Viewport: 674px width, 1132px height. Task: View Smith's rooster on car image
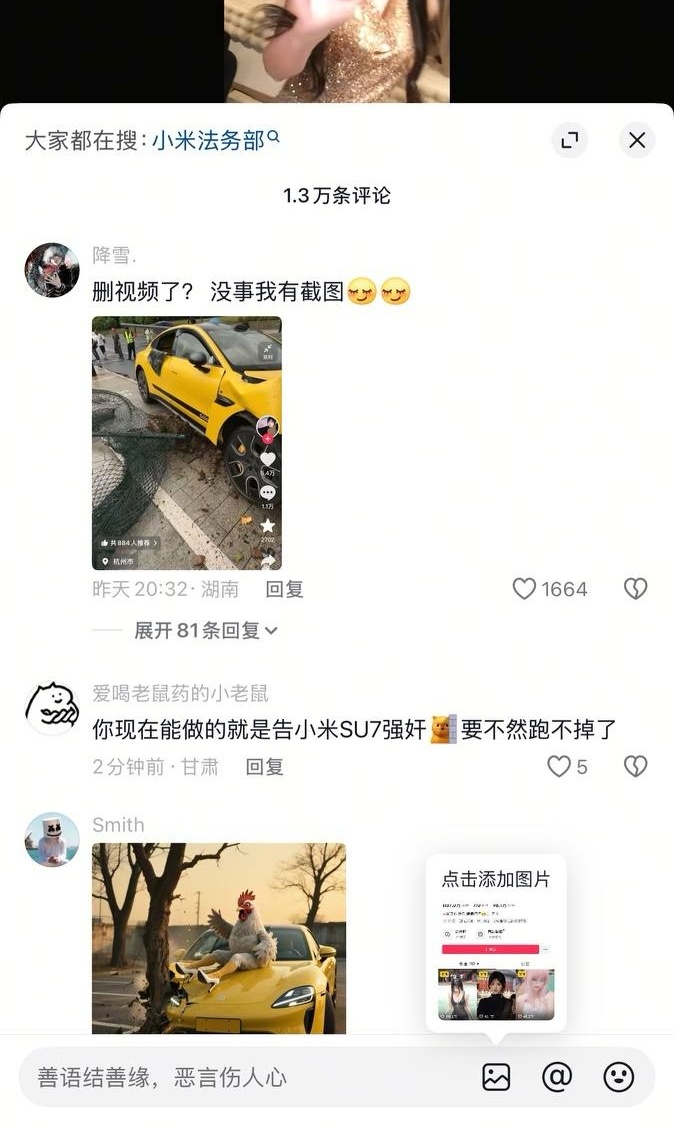coord(219,937)
